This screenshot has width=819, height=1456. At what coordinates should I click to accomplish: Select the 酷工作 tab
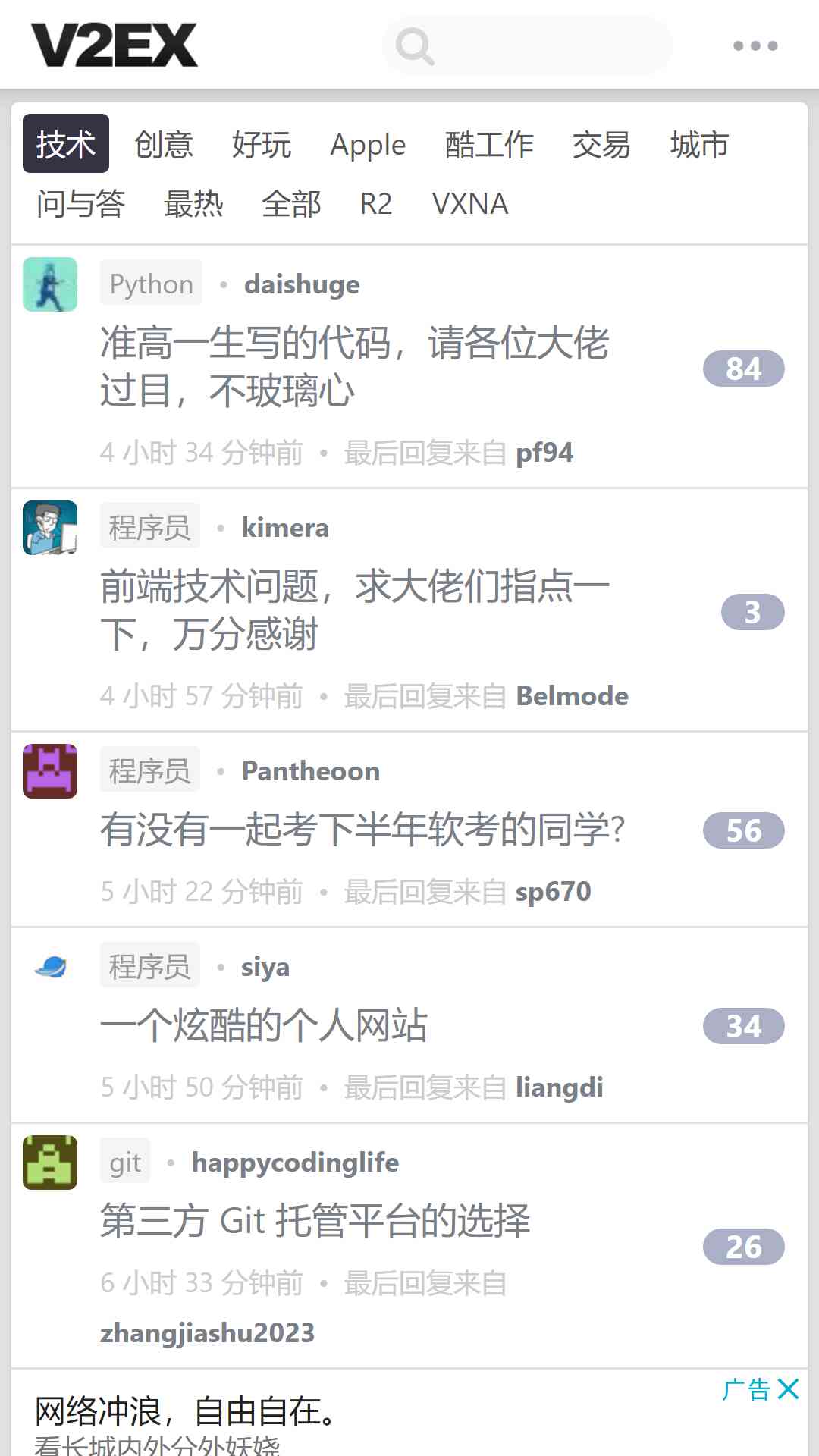click(489, 144)
